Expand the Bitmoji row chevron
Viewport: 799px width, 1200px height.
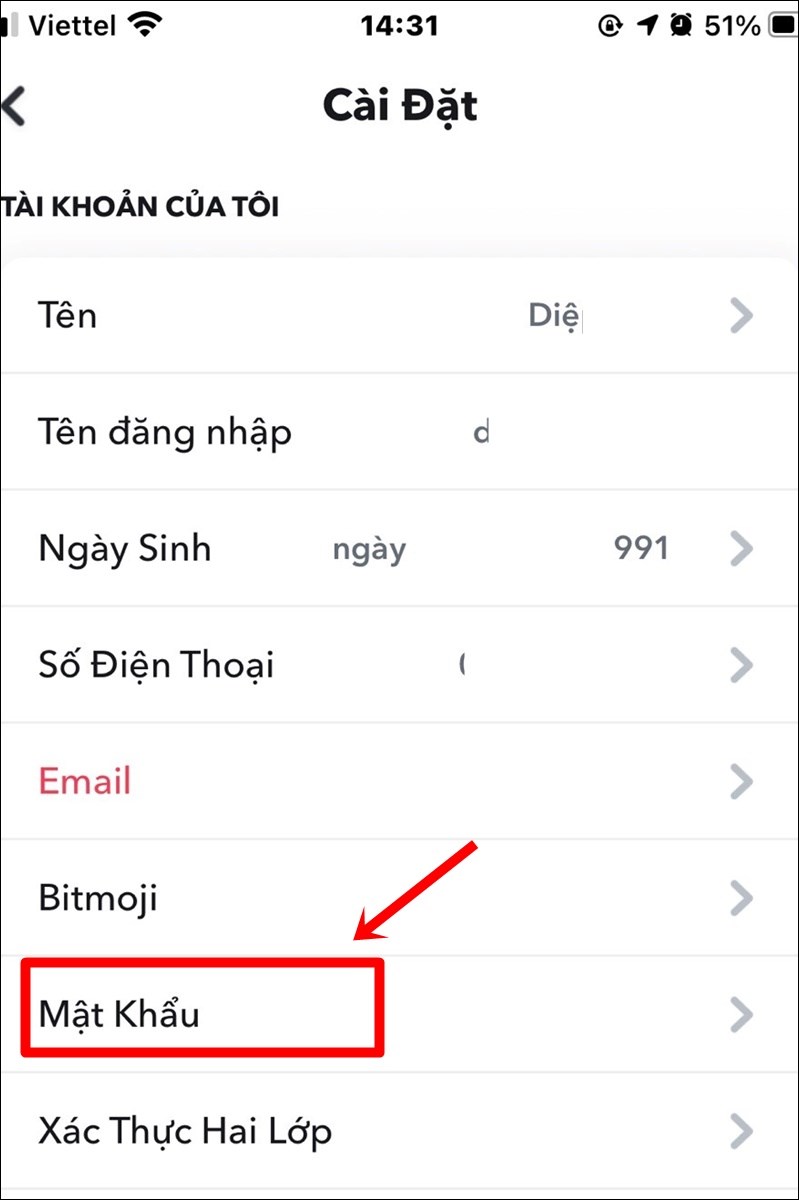[741, 897]
